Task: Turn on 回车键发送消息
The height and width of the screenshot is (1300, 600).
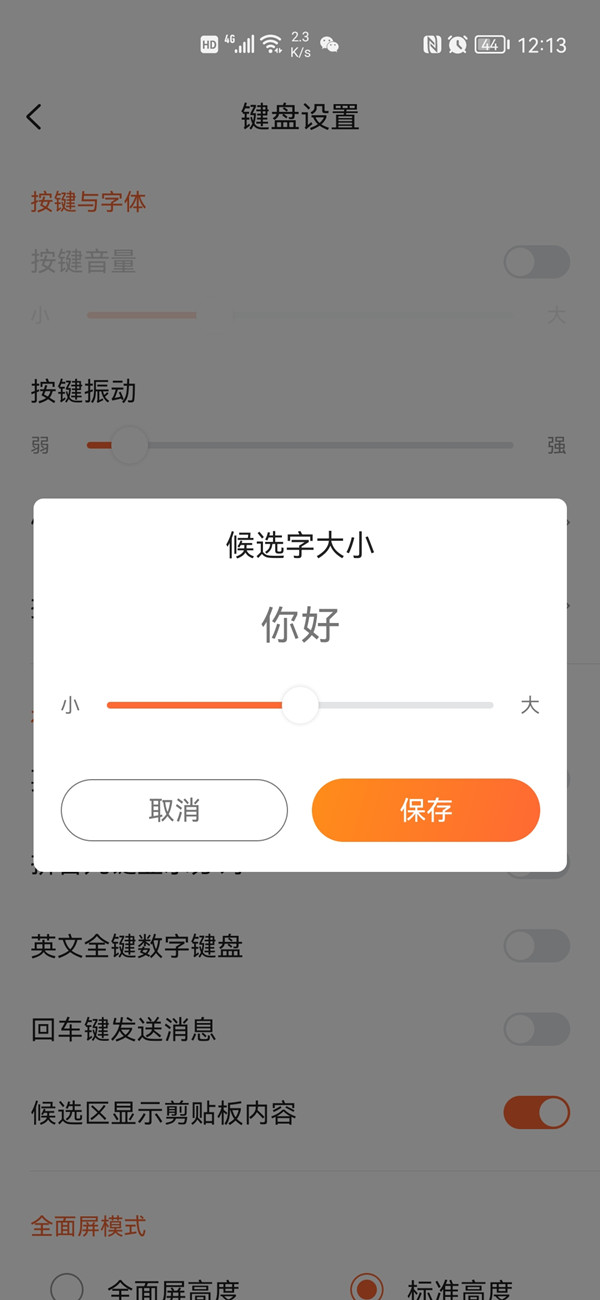Action: click(x=536, y=1029)
